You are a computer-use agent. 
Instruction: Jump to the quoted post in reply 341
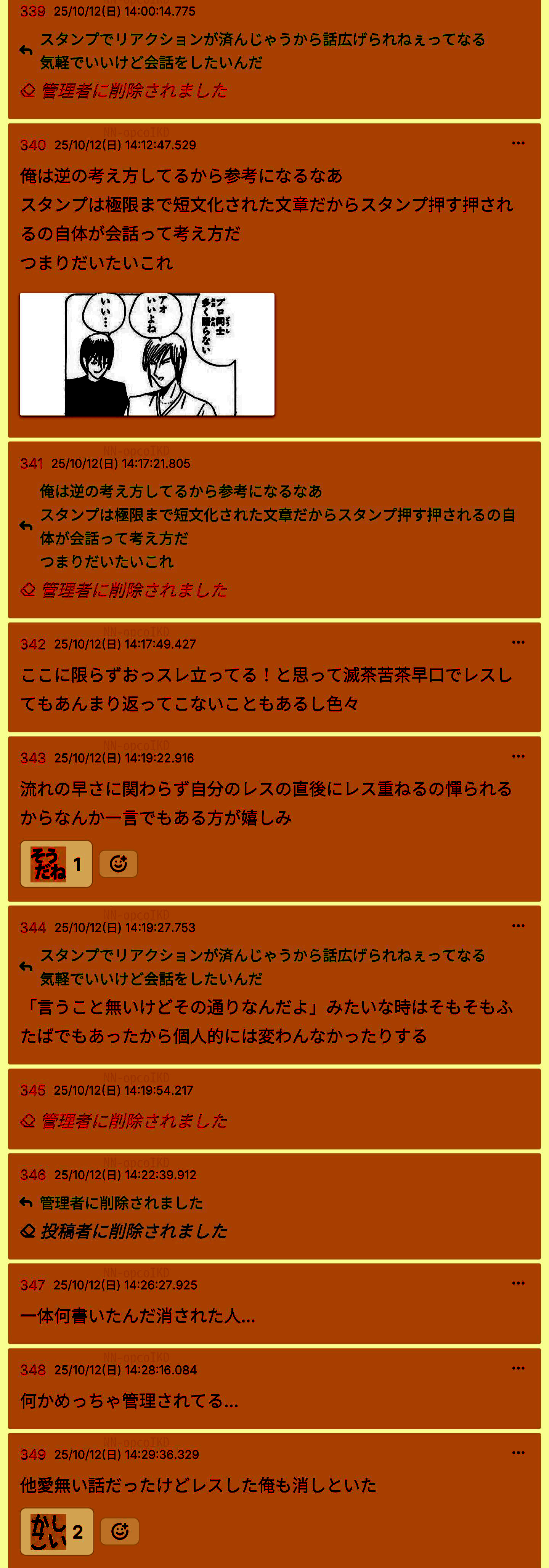coord(274,527)
